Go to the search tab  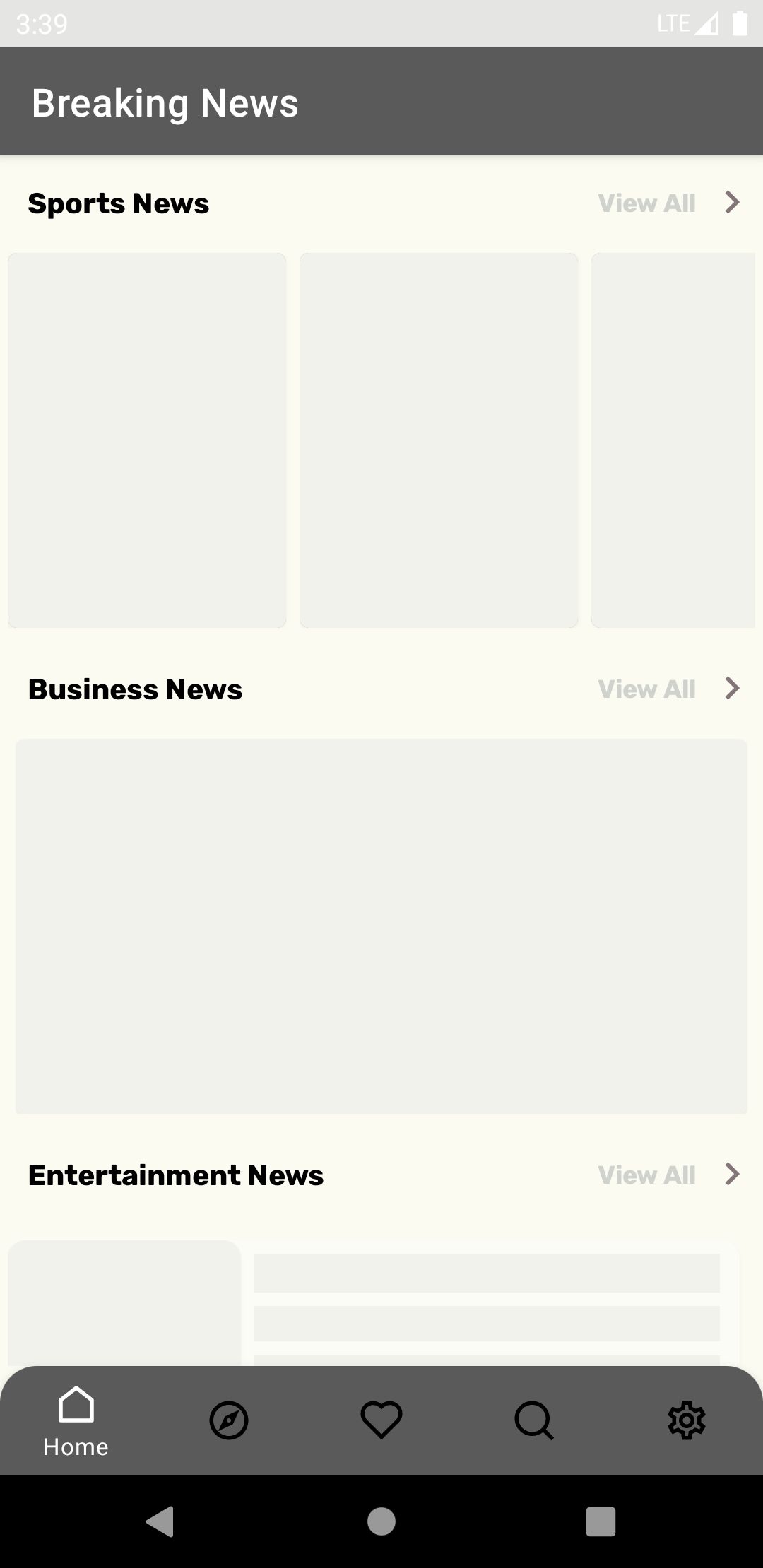(x=534, y=1420)
